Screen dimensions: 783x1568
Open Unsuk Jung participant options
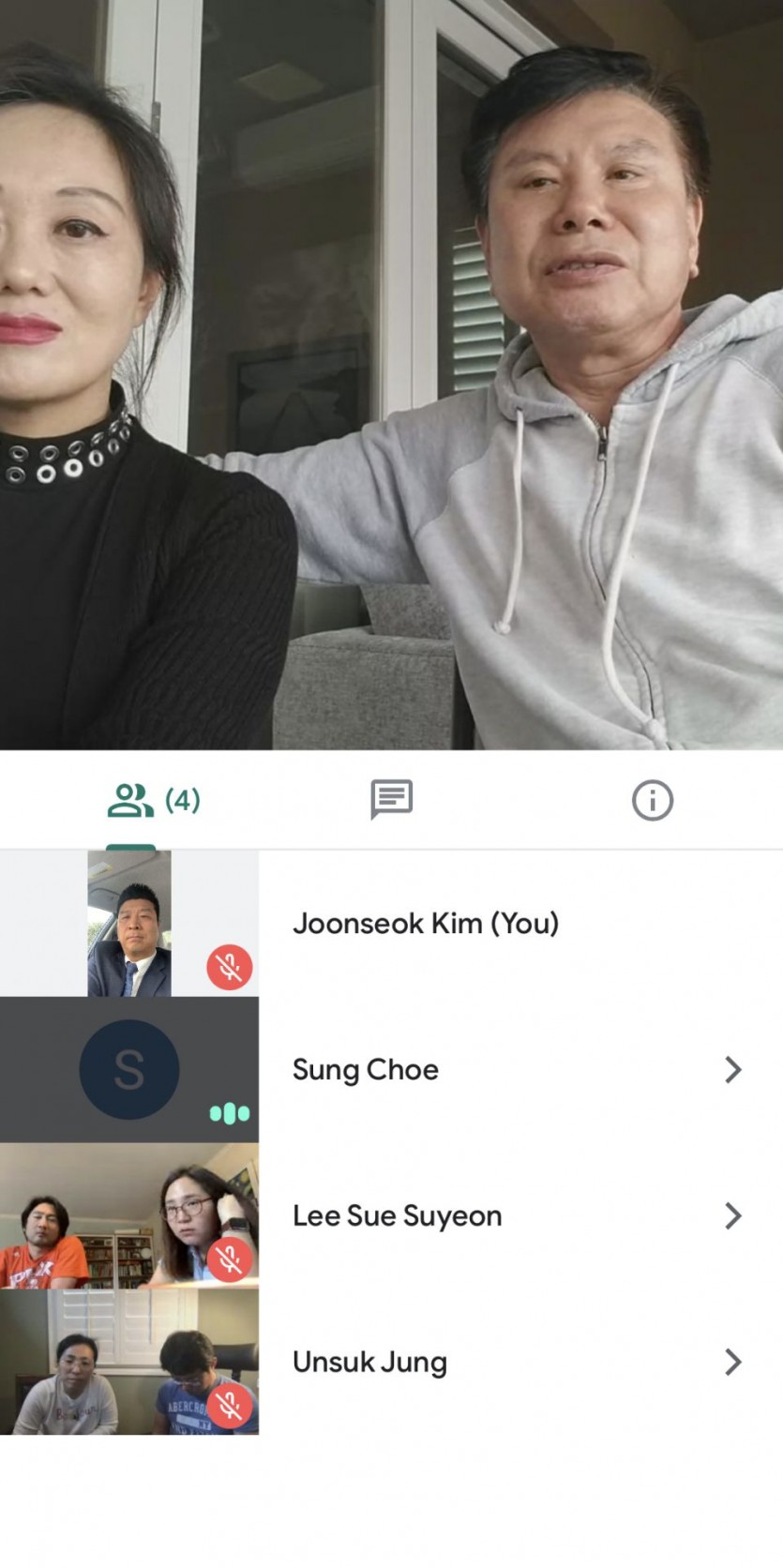[732, 1362]
